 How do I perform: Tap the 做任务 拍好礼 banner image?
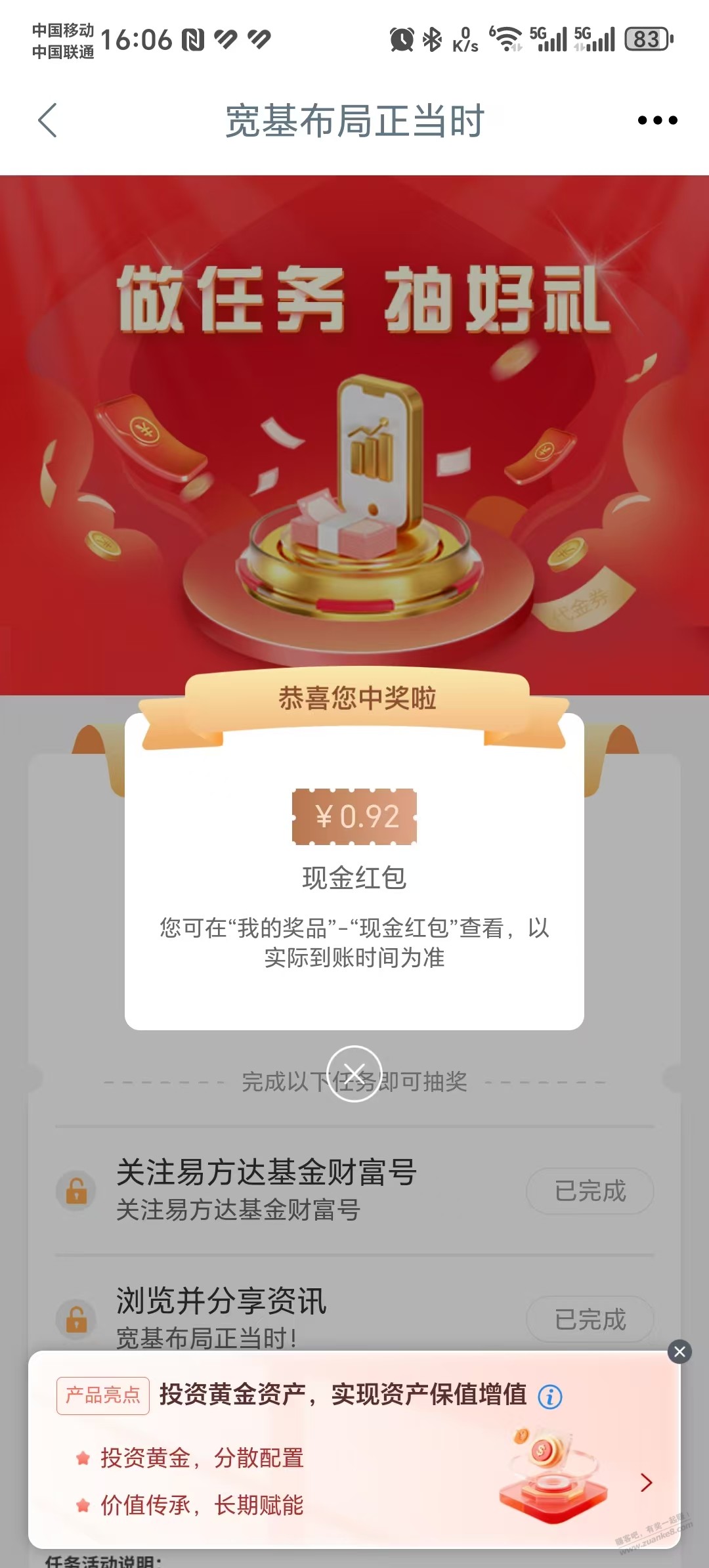[x=354, y=427]
